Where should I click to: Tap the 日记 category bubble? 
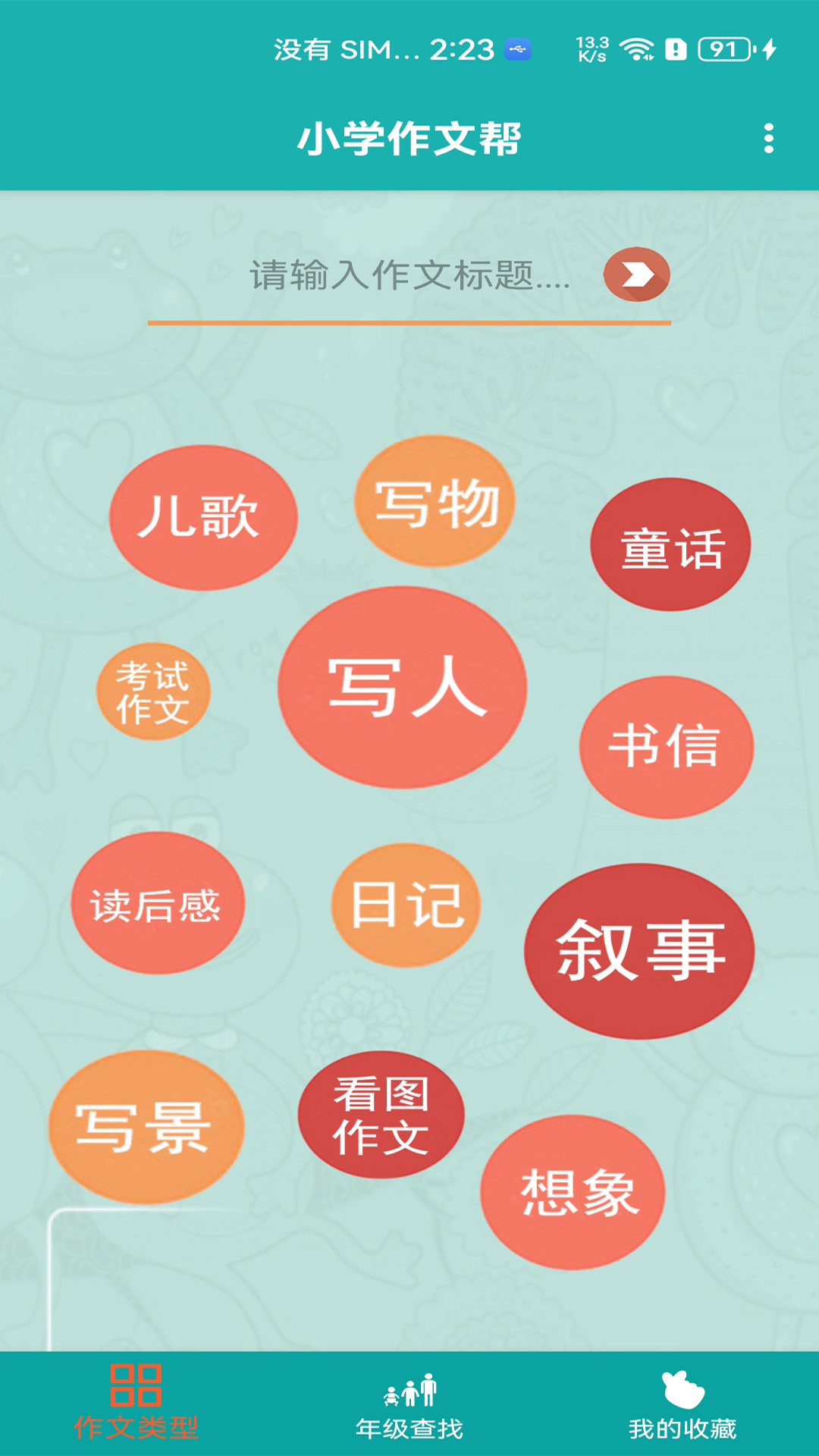pos(406,905)
